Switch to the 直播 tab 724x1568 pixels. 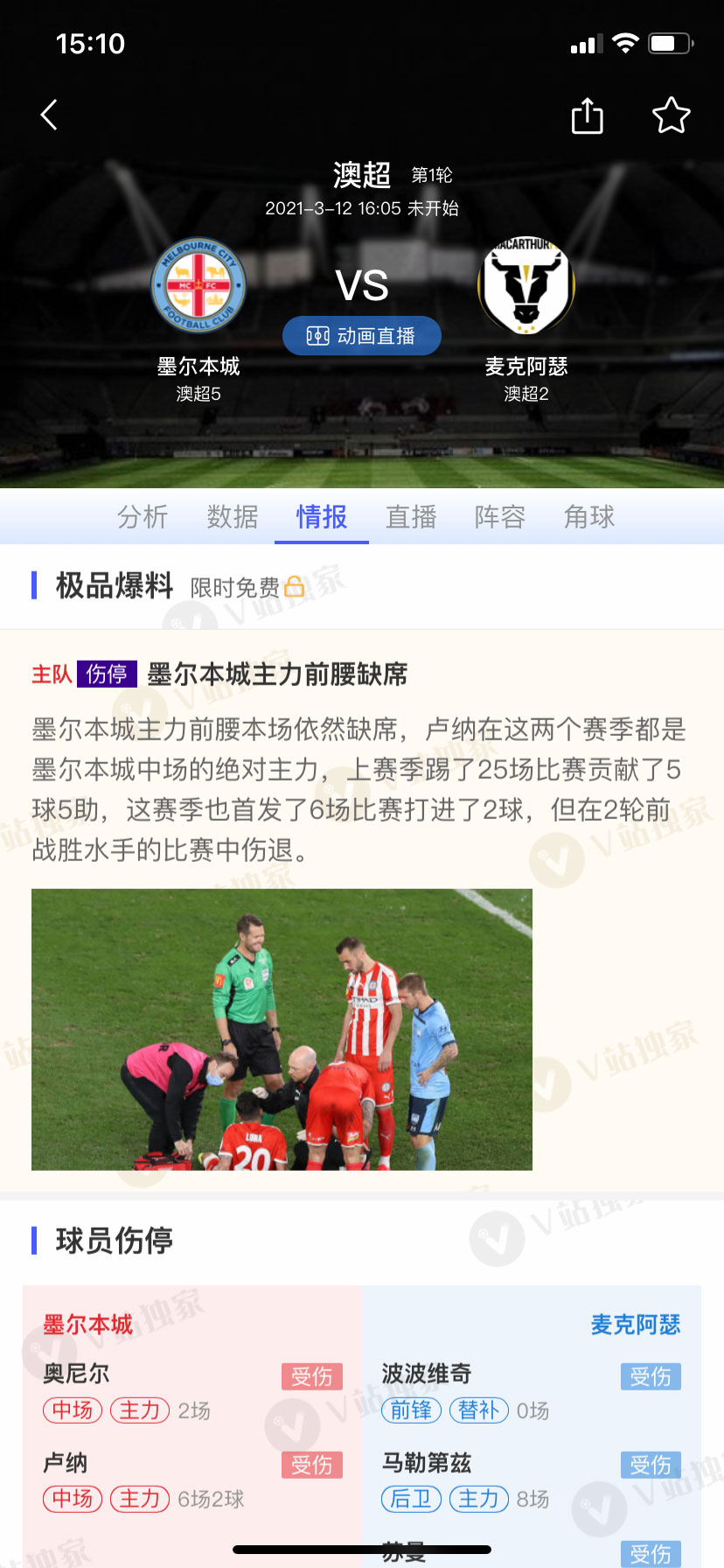pos(411,517)
